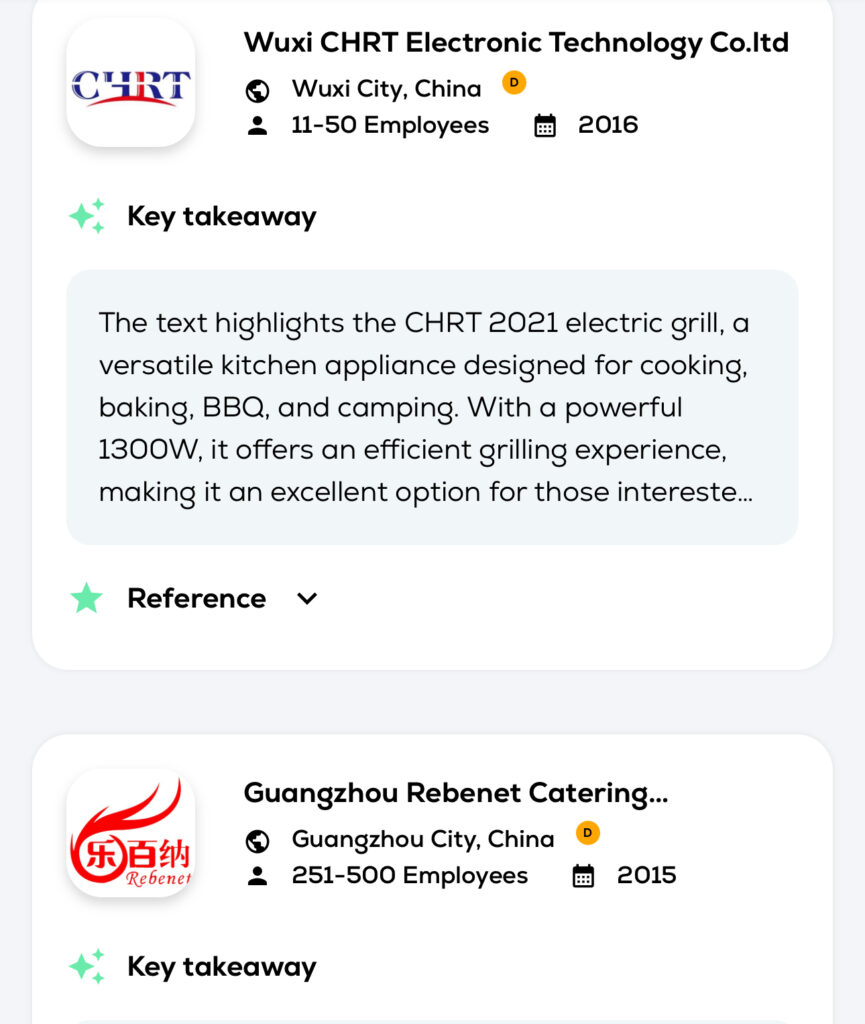Screen dimensions: 865x1024
Task: Open Wuxi CHRT Electronic Technology company card
Action: (516, 43)
